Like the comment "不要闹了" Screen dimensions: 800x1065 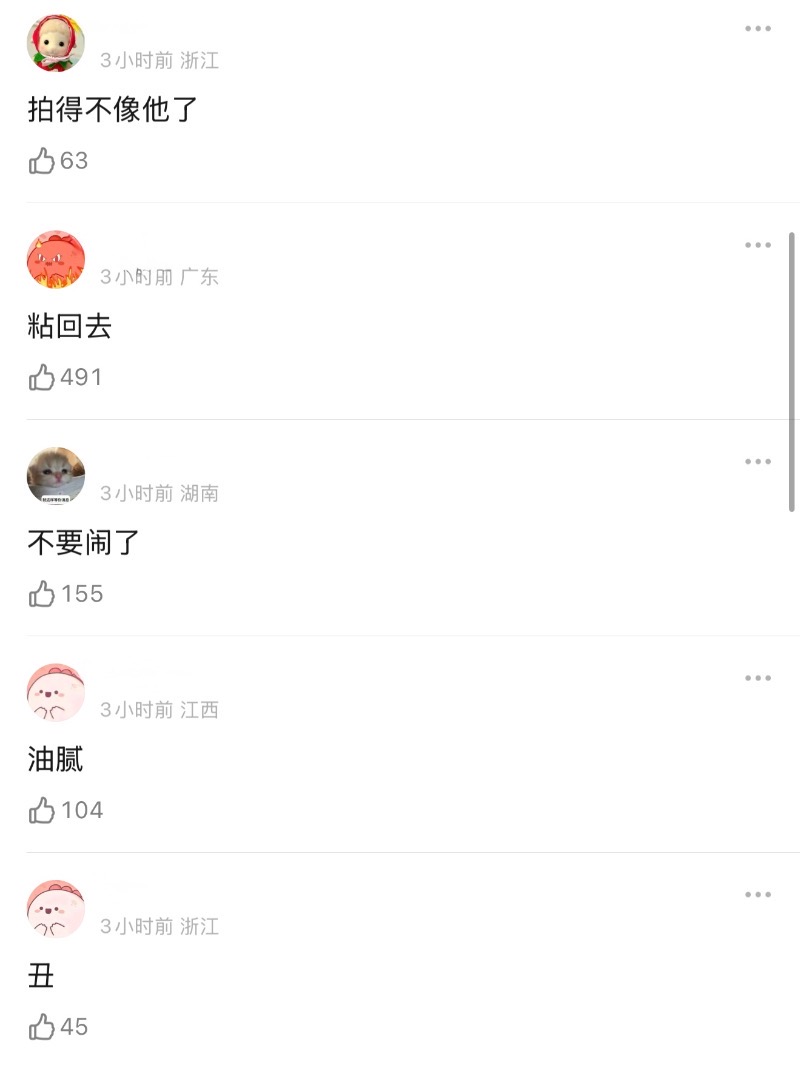(x=42, y=594)
